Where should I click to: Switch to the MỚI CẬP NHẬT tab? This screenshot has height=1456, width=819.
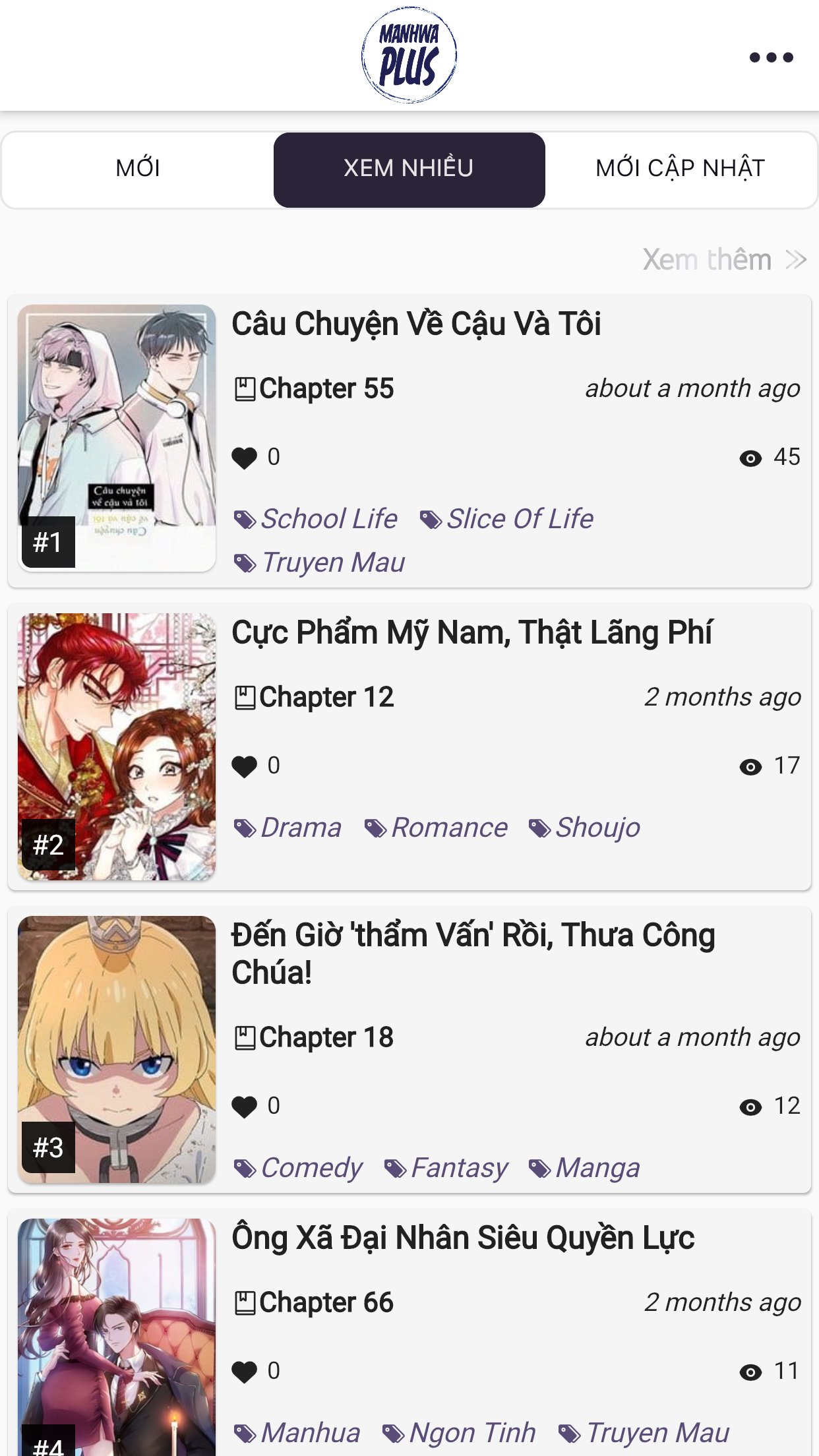click(679, 167)
